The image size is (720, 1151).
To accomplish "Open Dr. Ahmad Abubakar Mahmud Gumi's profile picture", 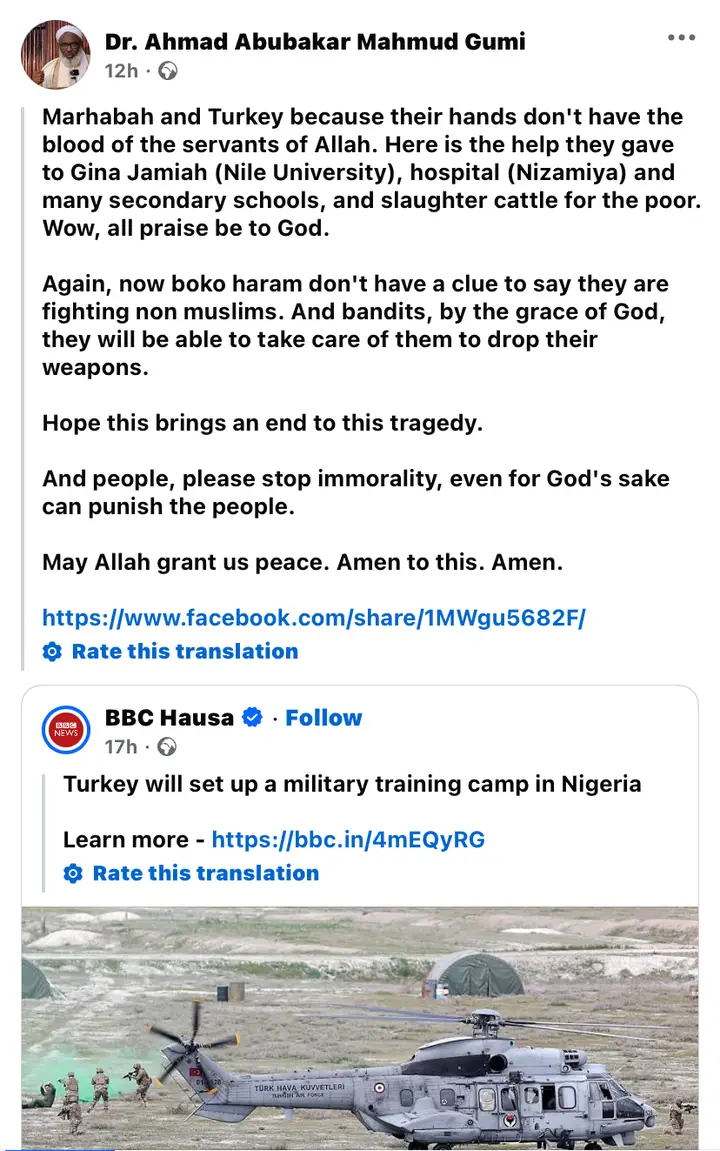I will coord(56,54).
